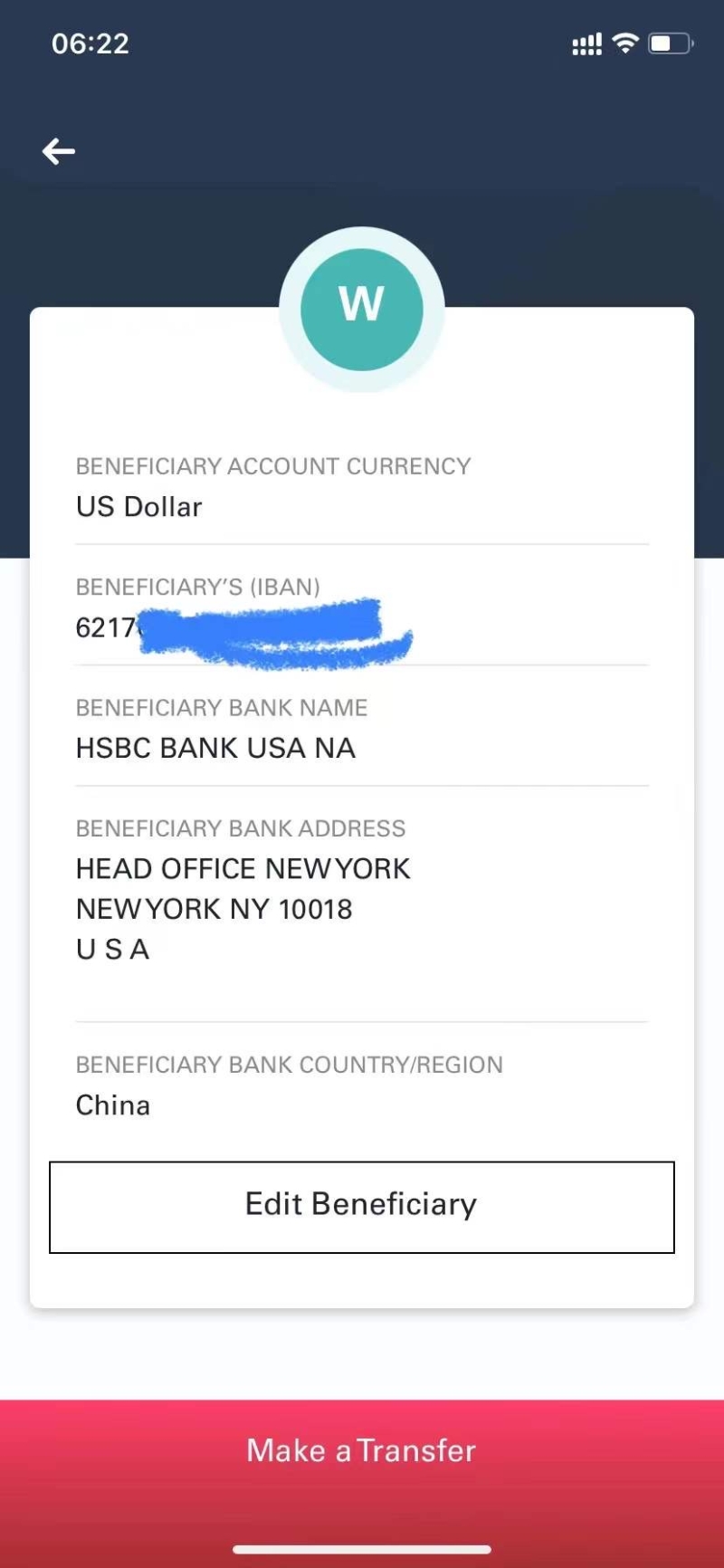
Task: Tap the Edit Beneficiary button
Action: click(x=362, y=1207)
